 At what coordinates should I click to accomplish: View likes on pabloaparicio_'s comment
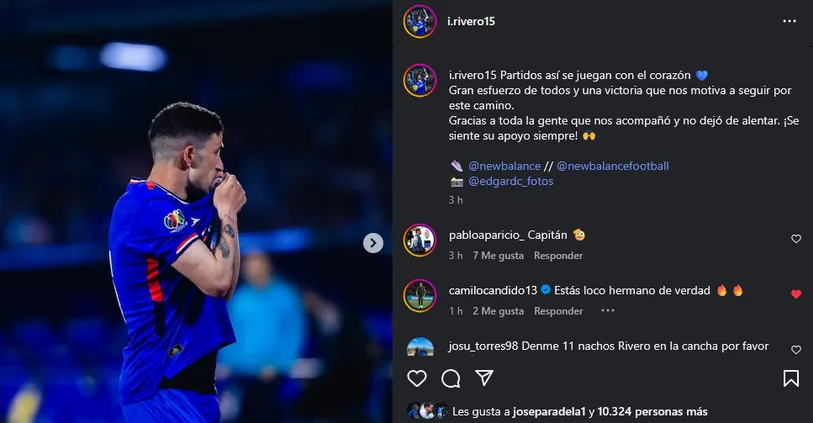[x=498, y=255]
